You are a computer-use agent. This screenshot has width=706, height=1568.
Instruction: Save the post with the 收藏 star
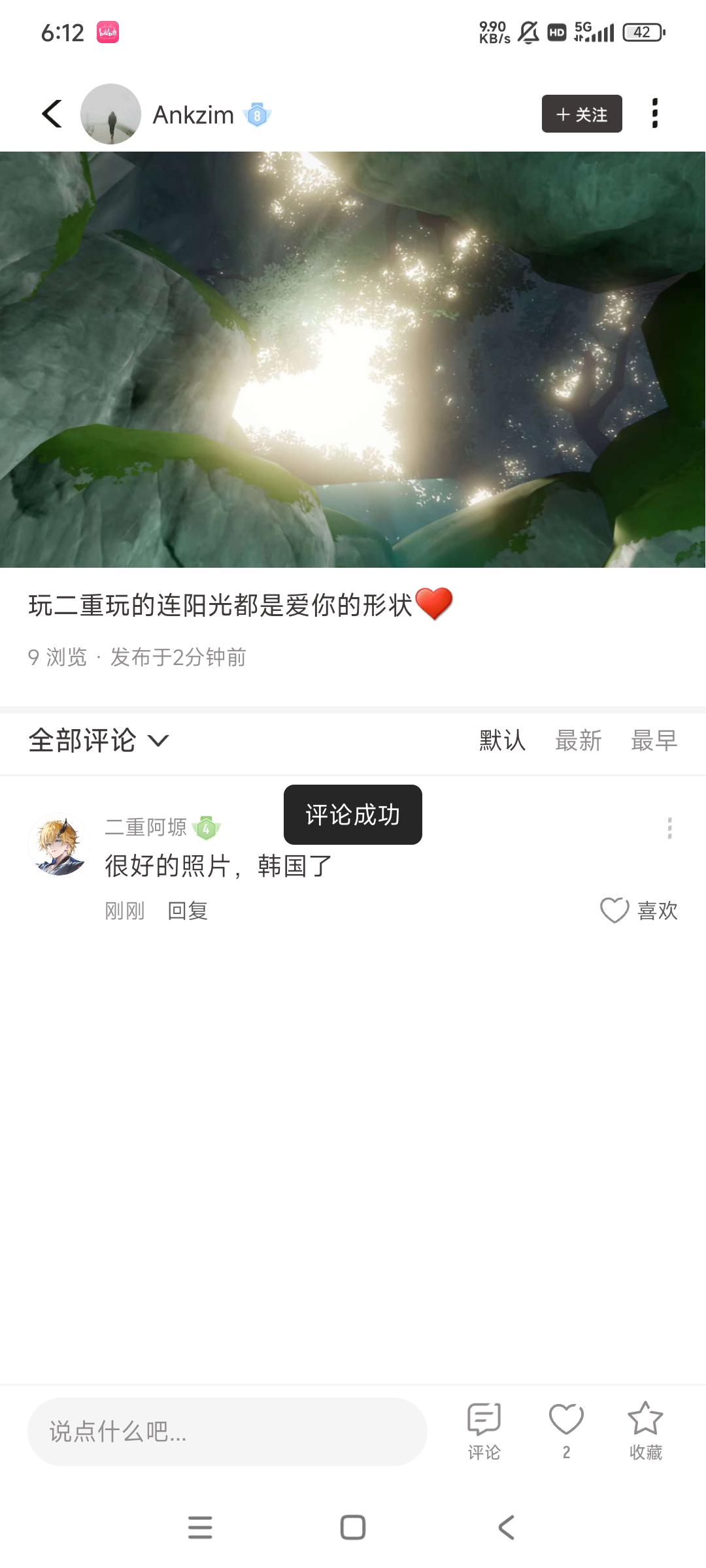pos(645,1430)
